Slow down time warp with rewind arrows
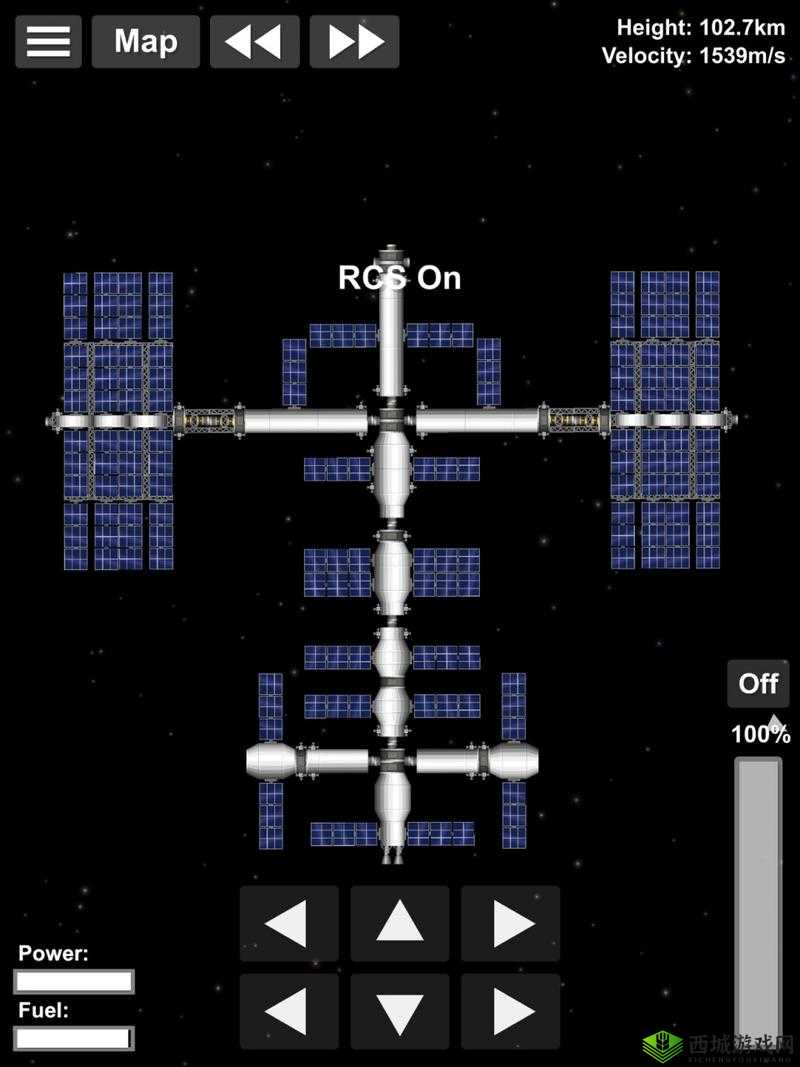Screen dimensions: 800x1067 254,42
